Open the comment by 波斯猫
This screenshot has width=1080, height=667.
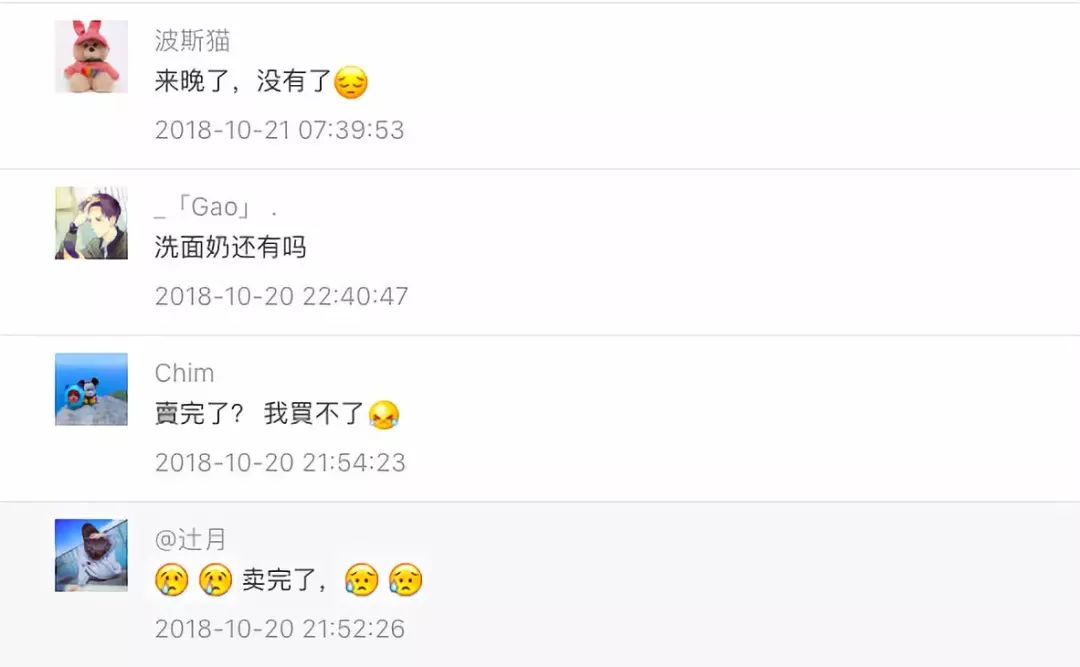(260, 81)
